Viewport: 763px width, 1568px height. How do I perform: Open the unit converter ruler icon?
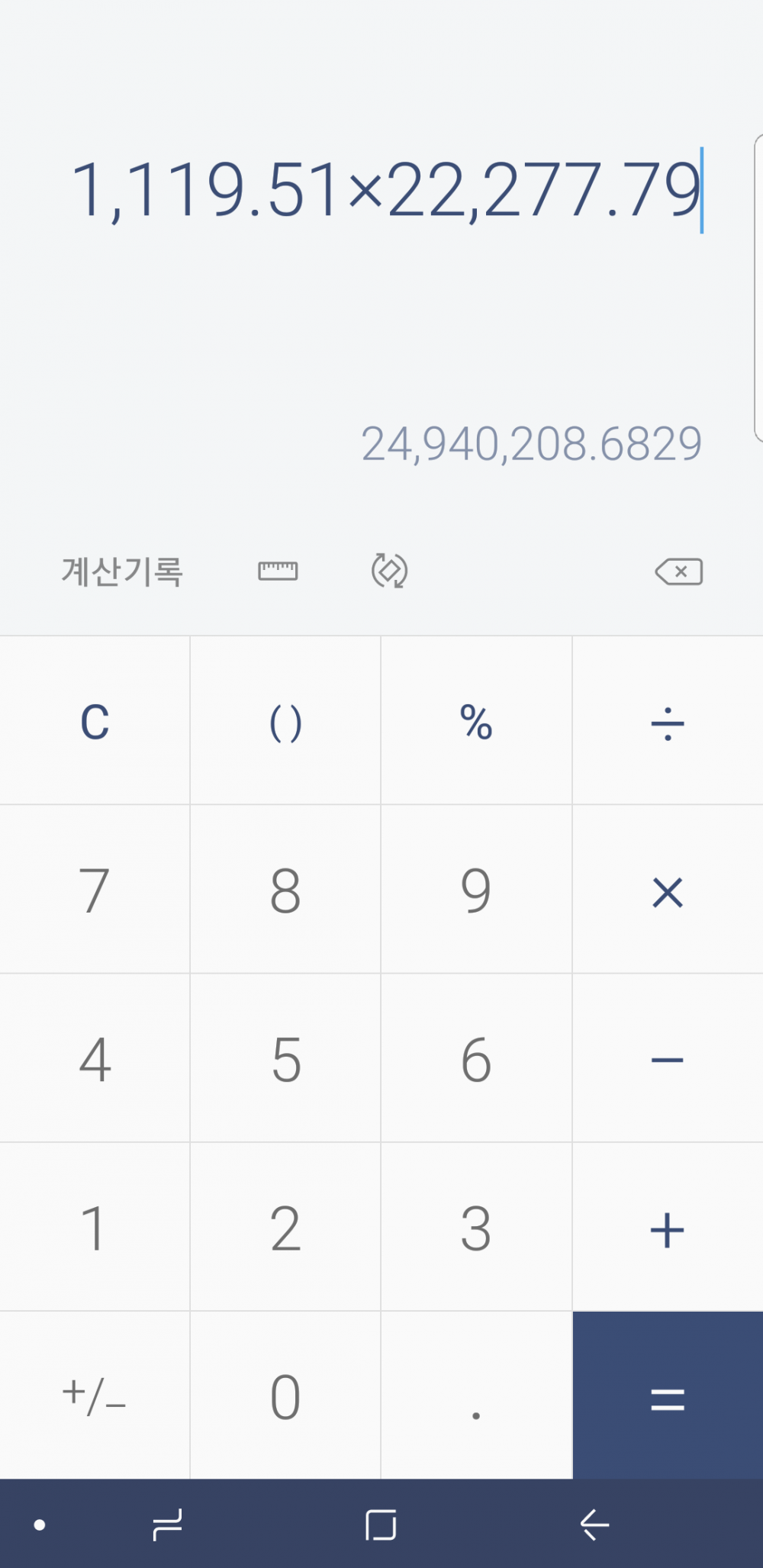278,571
